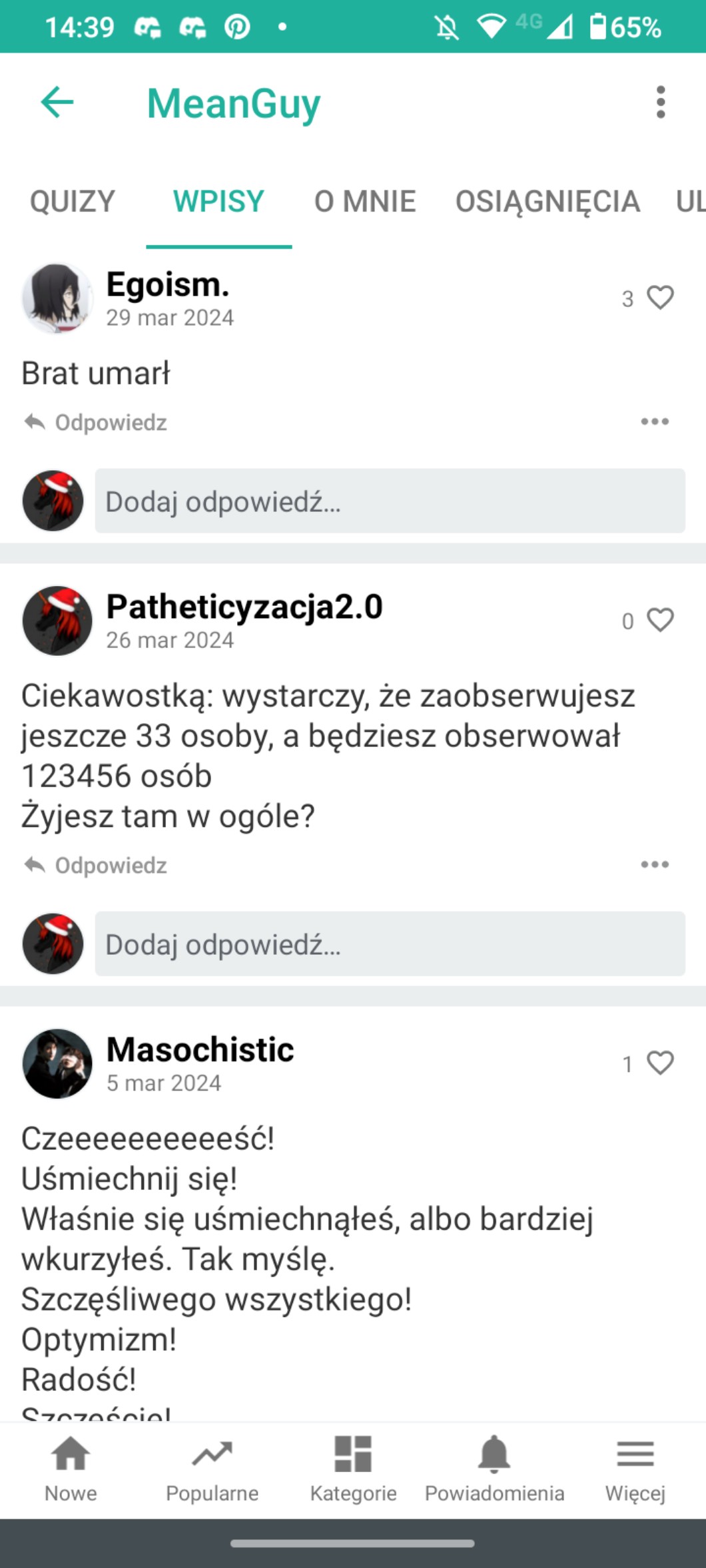Reply to the Patheticyzacja2.0 post via Odpowiedz

click(x=97, y=865)
